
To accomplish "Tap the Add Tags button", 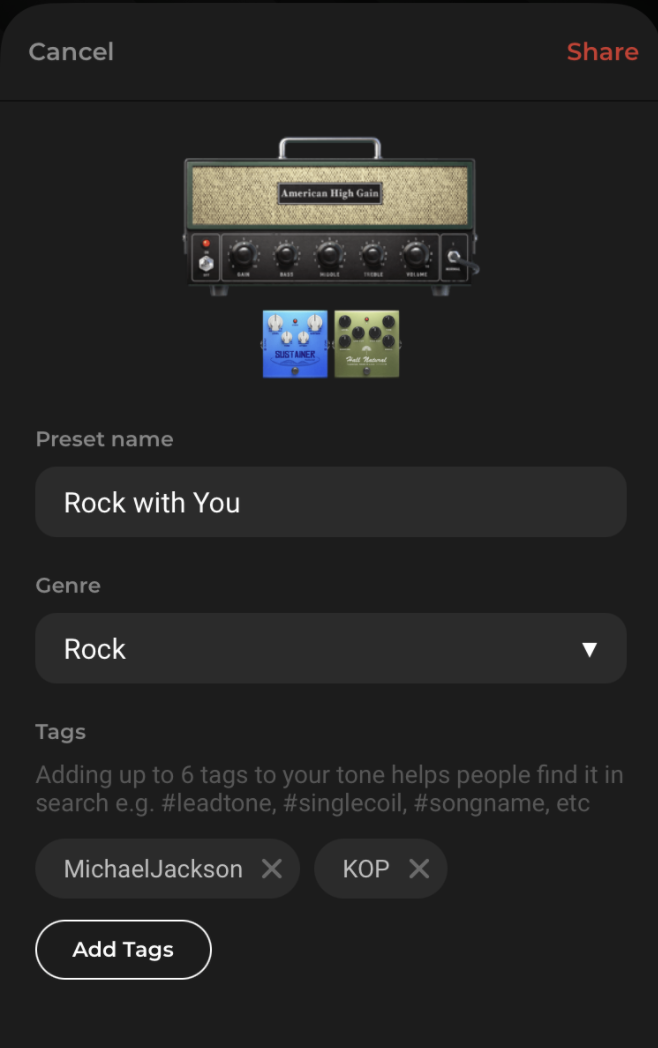I will (x=123, y=949).
